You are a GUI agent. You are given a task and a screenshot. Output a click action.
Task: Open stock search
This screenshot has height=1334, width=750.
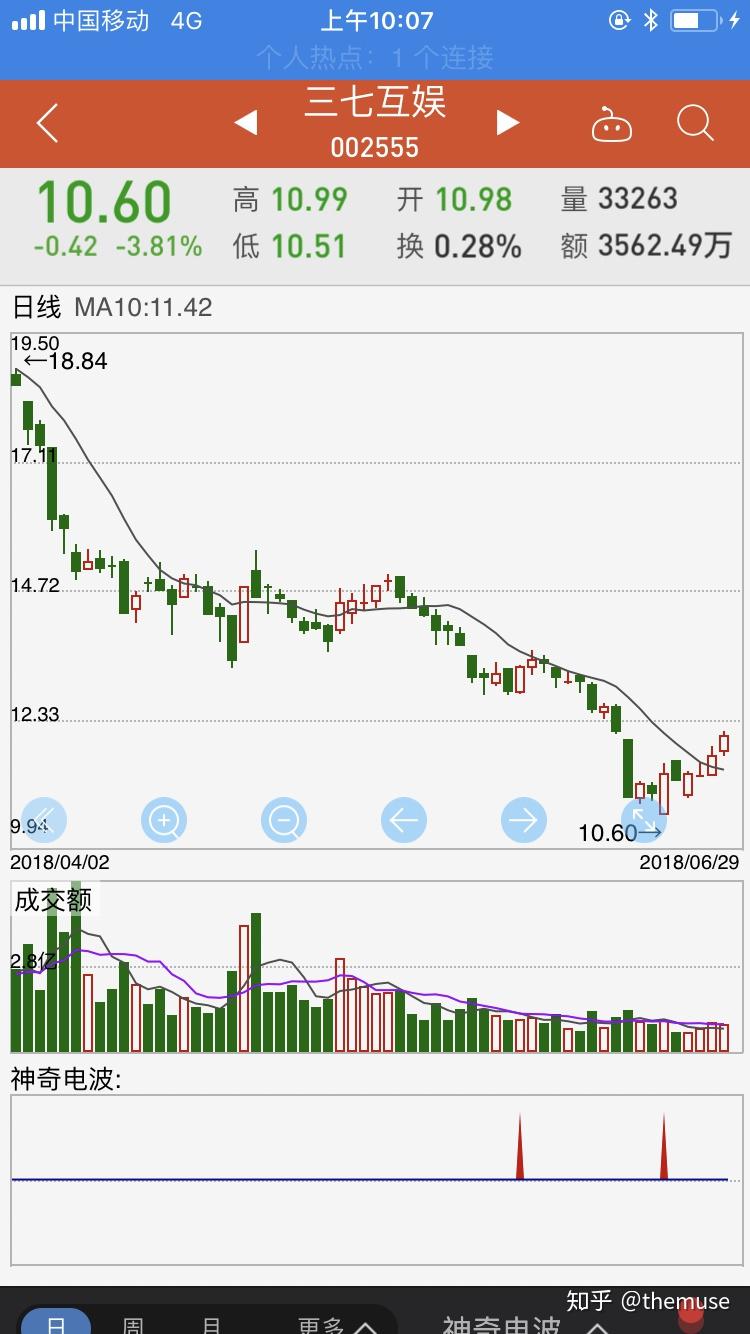point(694,124)
